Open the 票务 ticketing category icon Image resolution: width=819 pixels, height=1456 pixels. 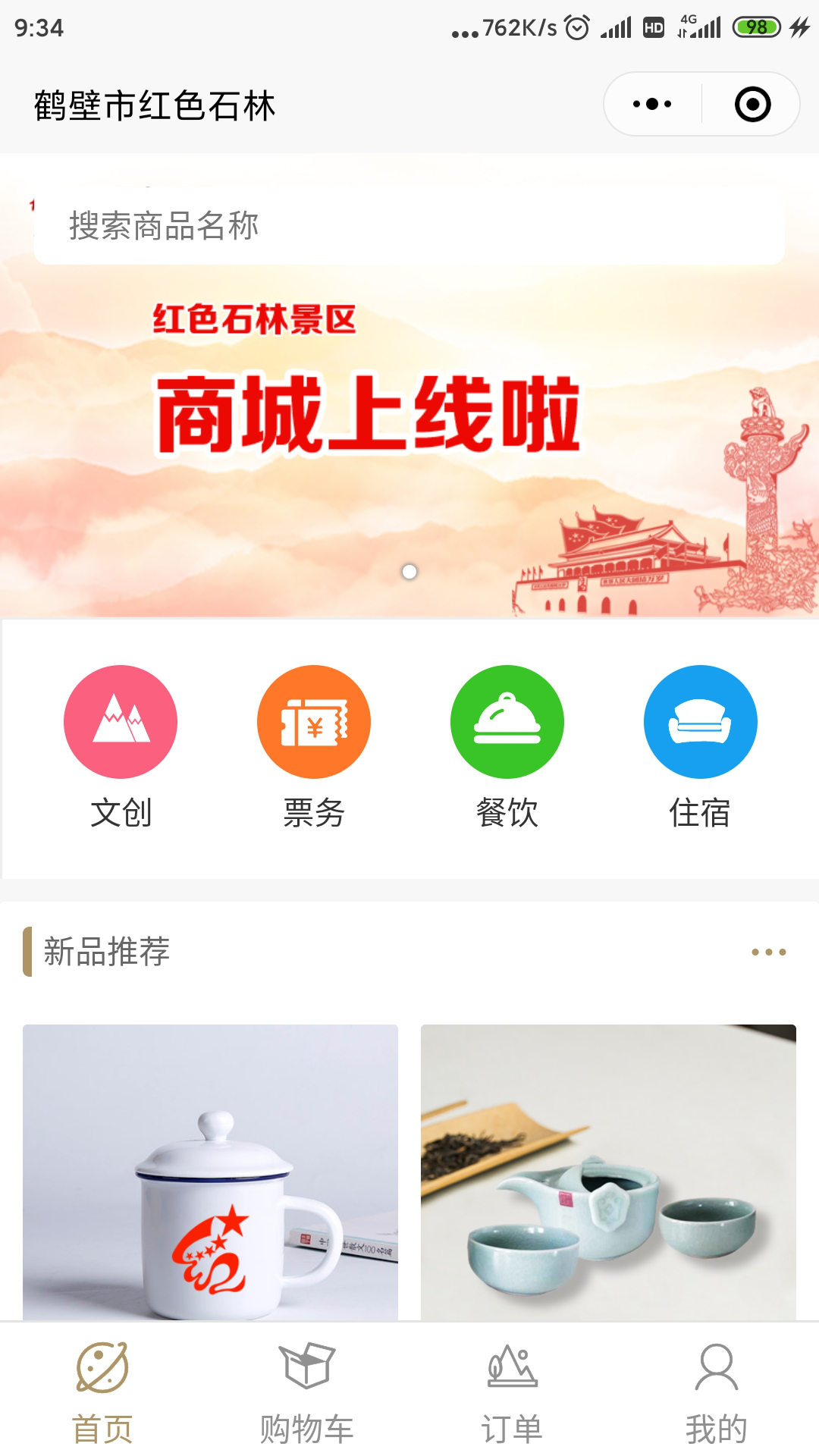pos(314,721)
